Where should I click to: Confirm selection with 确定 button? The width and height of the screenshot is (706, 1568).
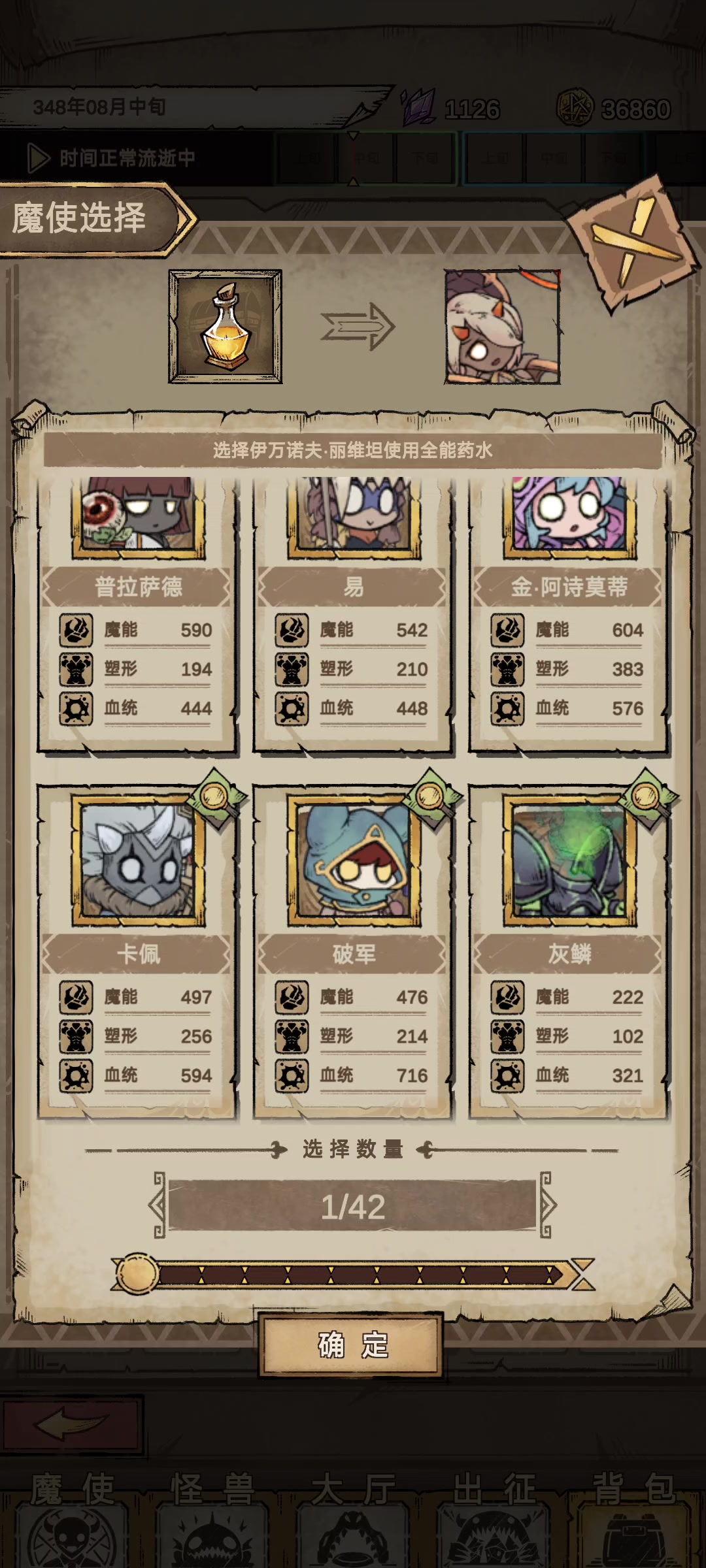352,1345
